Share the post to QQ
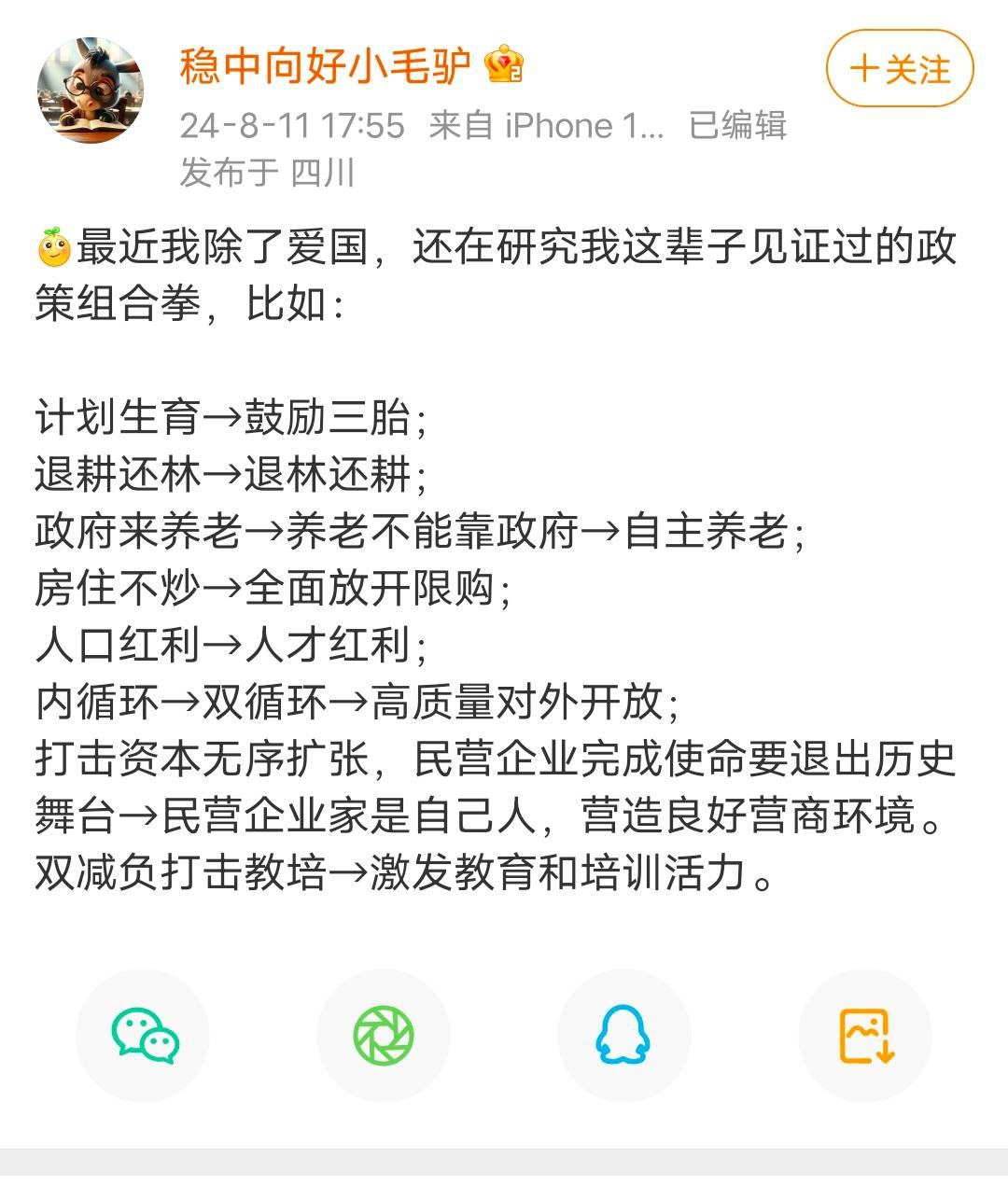 click(x=623, y=1035)
